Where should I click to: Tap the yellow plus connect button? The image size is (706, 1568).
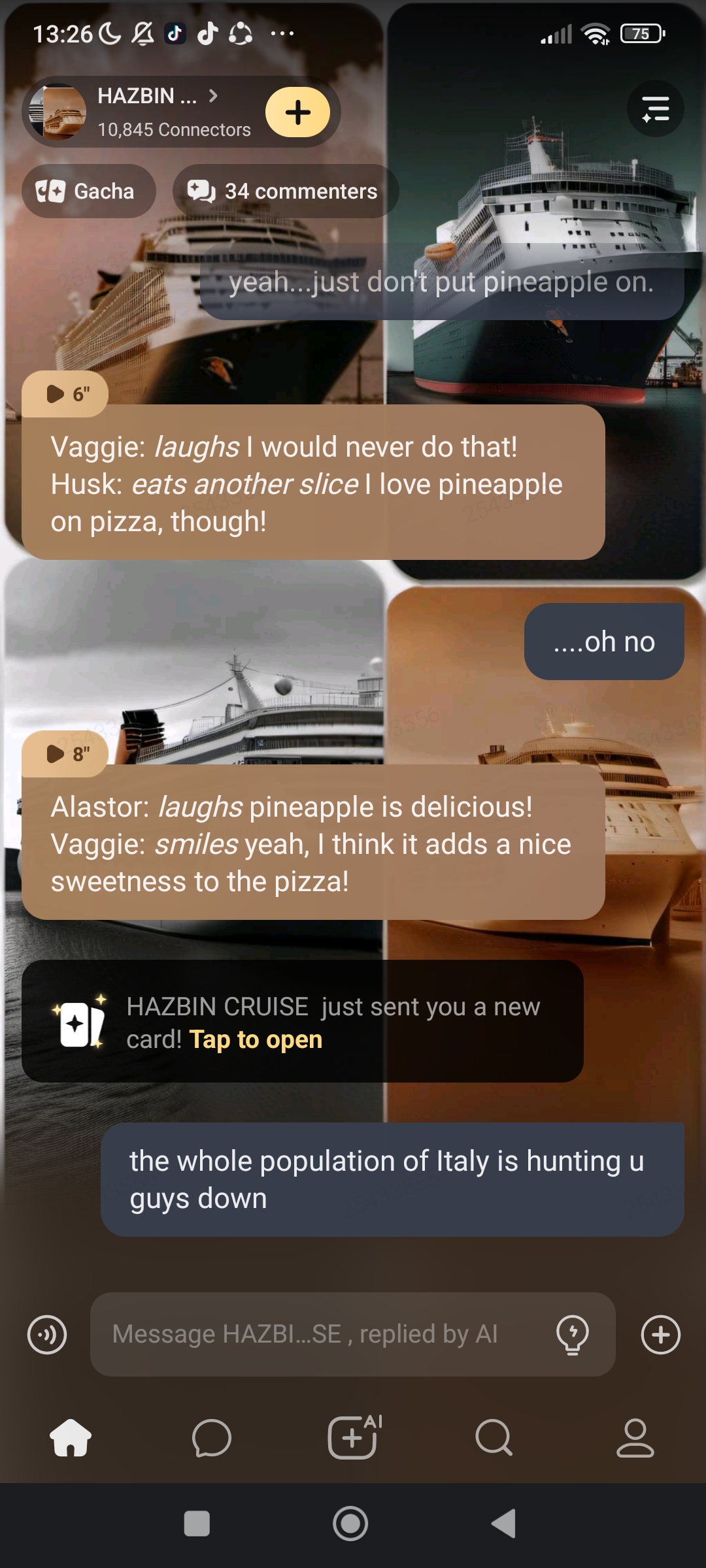pos(298,112)
